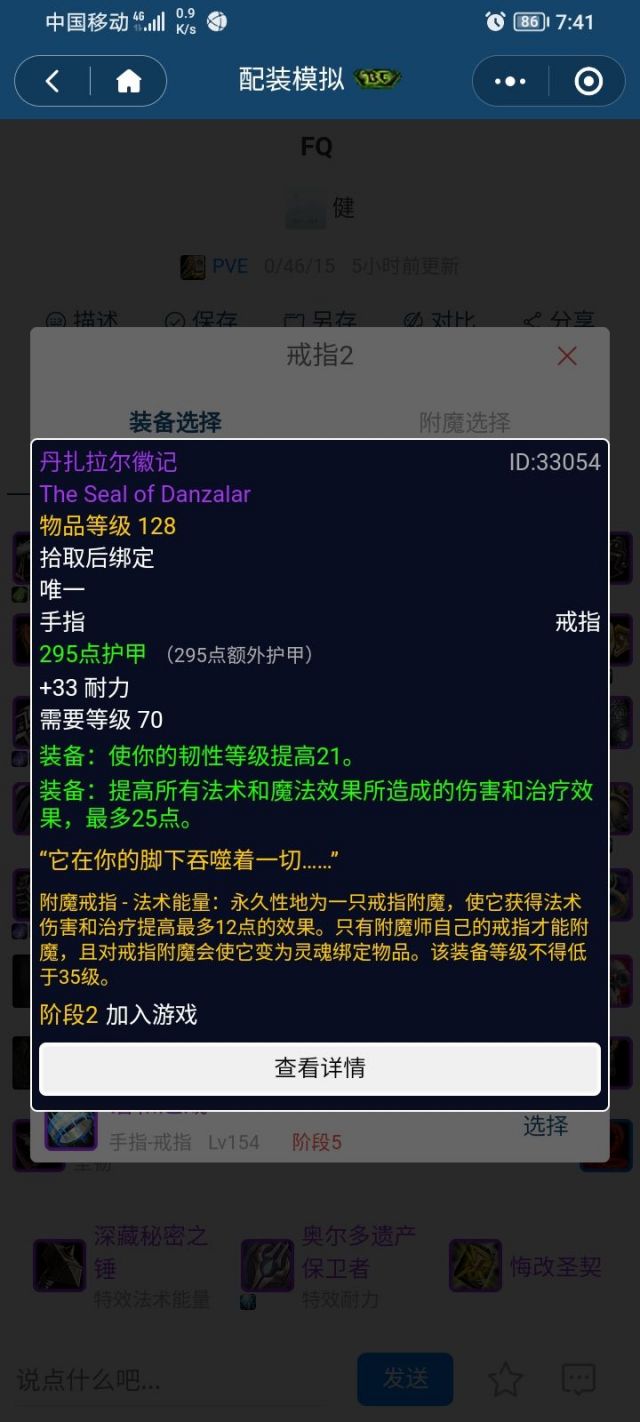The width and height of the screenshot is (640, 1422).
Task: Go back to the previous page
Action: point(53,81)
